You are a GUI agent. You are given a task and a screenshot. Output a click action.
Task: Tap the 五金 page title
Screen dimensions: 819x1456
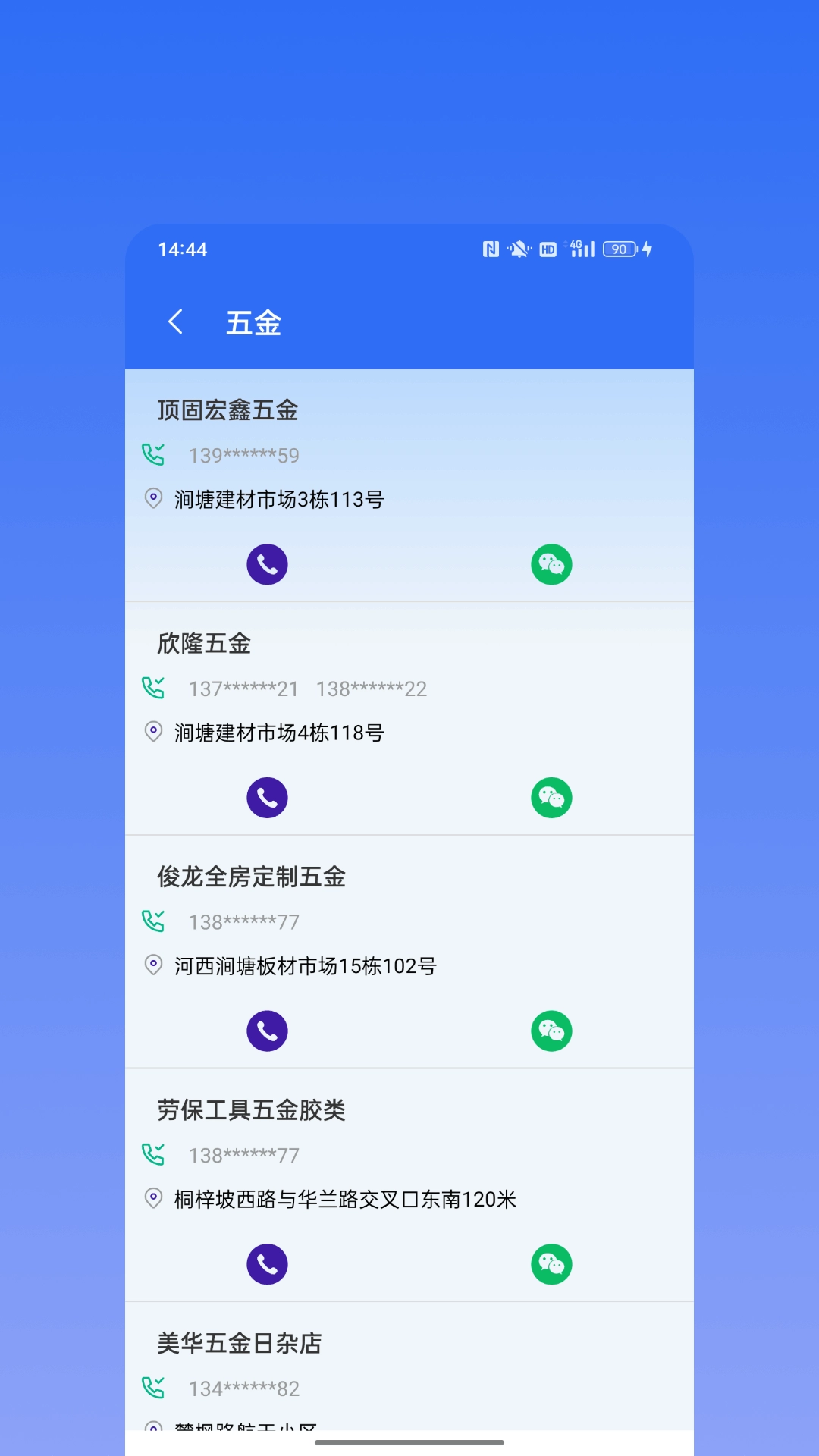click(253, 322)
